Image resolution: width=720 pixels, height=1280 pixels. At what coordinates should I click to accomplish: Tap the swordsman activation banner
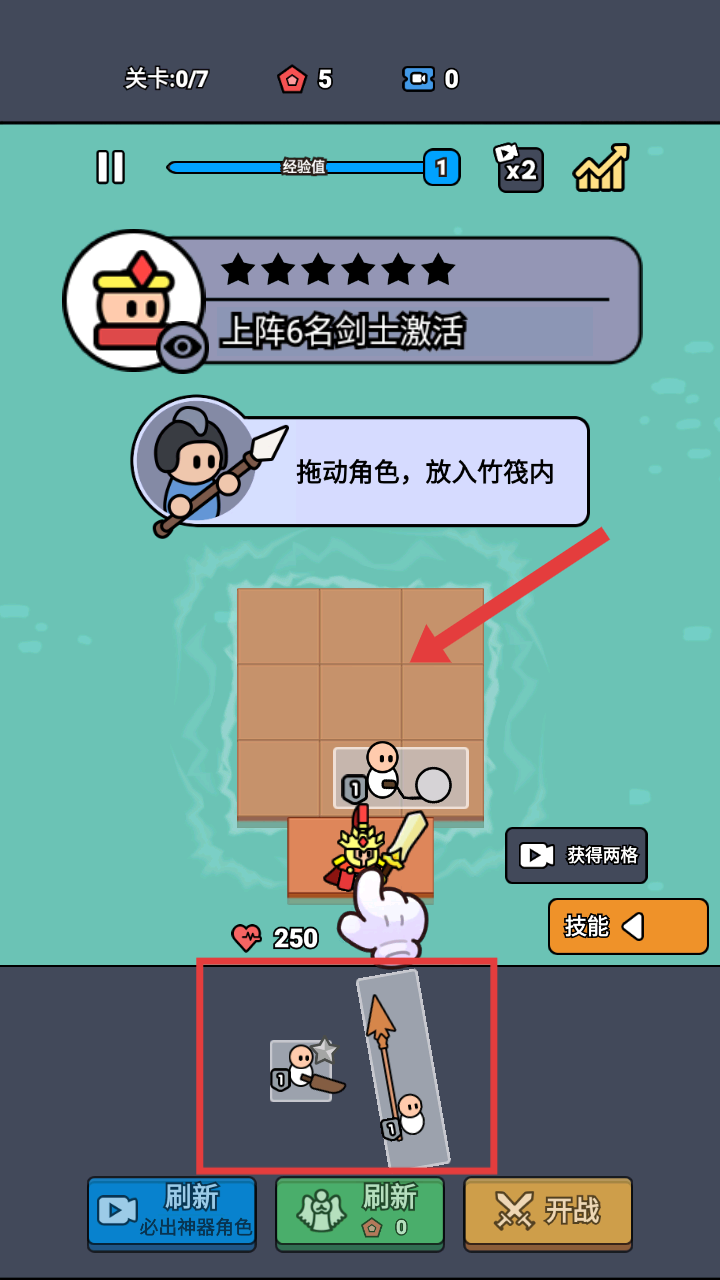tap(420, 300)
